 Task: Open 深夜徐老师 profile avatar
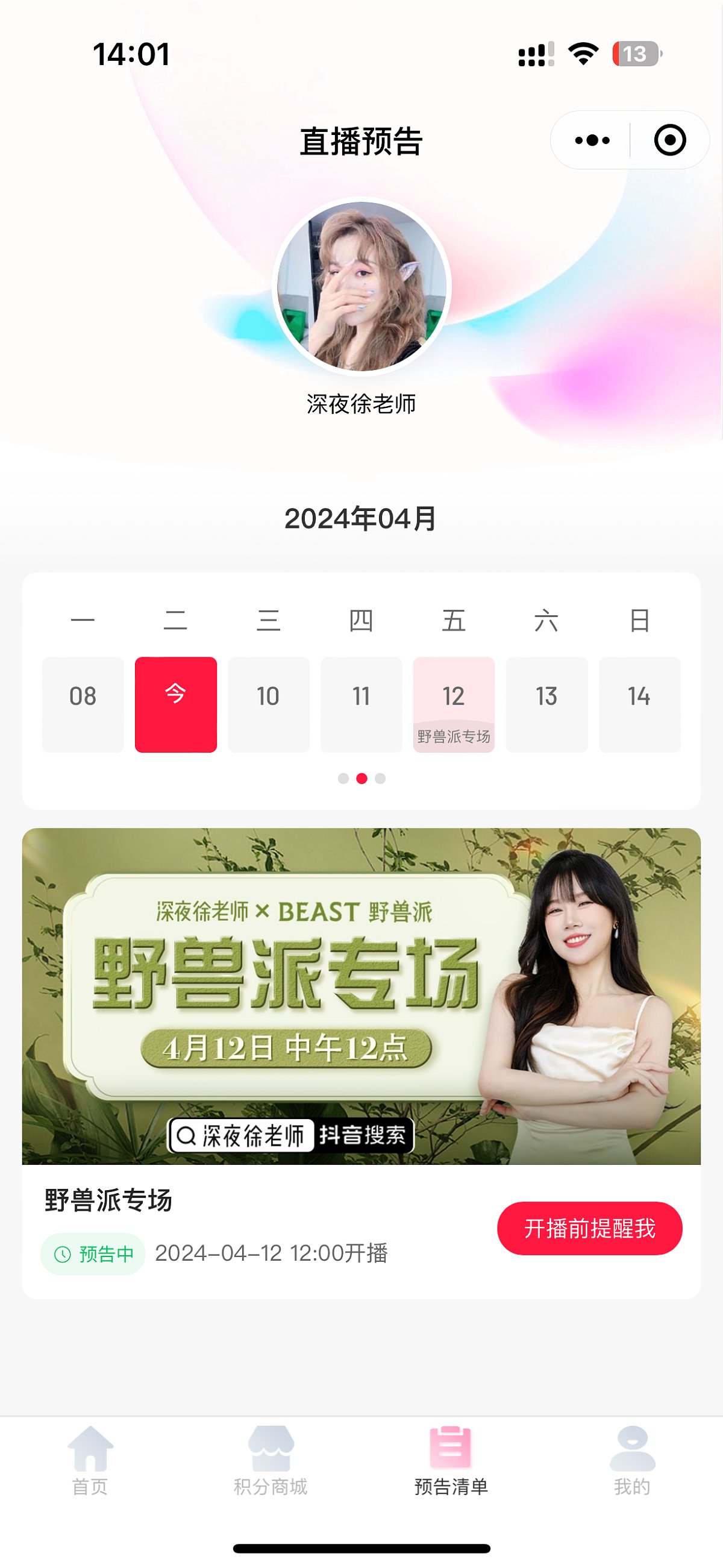tap(361, 286)
